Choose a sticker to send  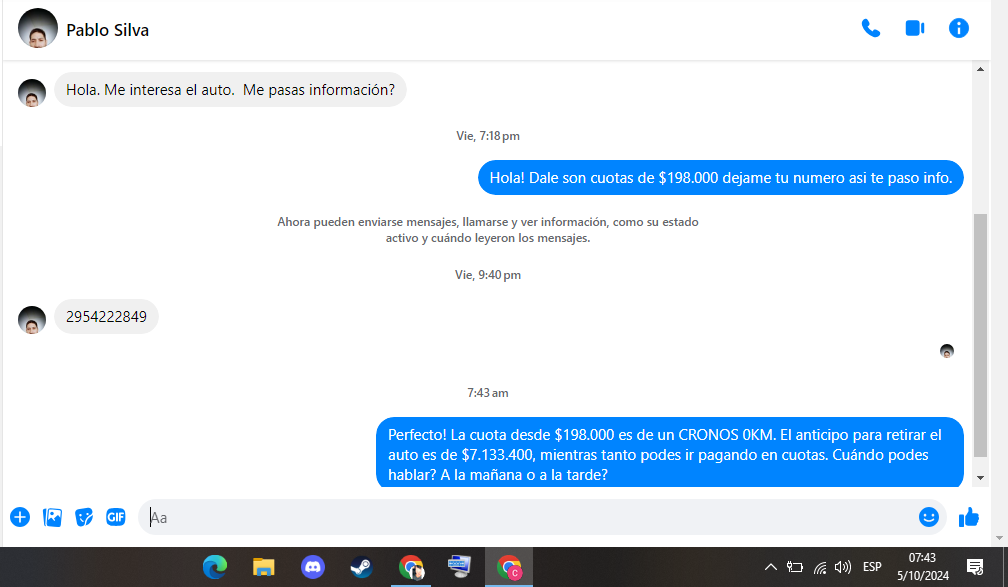coord(85,517)
